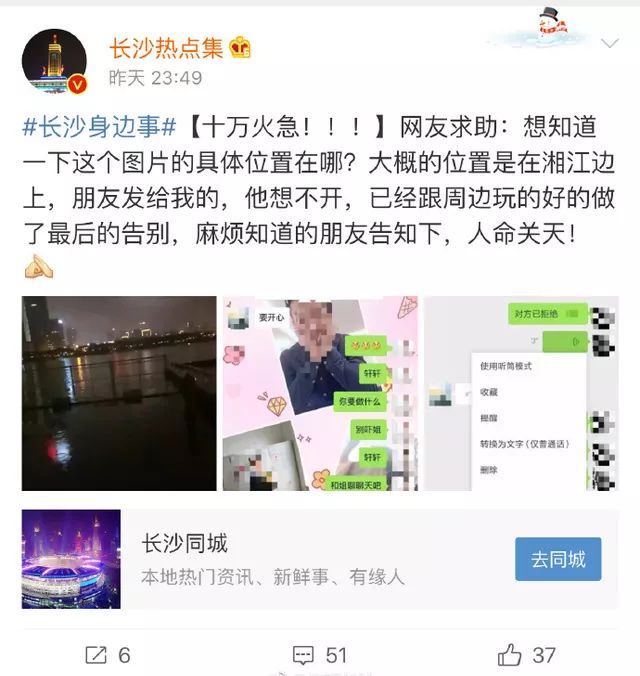Image resolution: width=640 pixels, height=676 pixels.
Task: Open the 长沙热点集 username link
Action: [x=167, y=46]
